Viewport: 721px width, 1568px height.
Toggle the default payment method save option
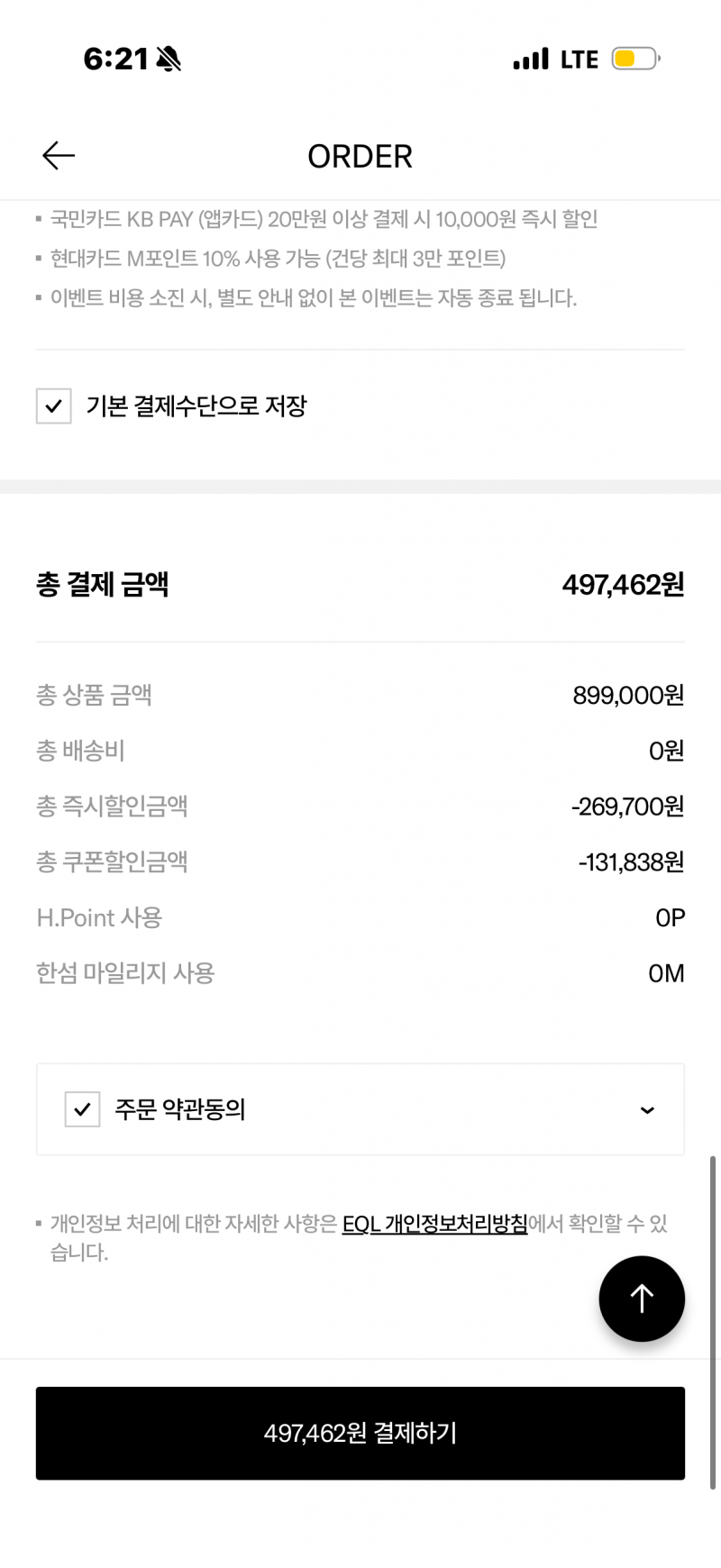pos(53,406)
